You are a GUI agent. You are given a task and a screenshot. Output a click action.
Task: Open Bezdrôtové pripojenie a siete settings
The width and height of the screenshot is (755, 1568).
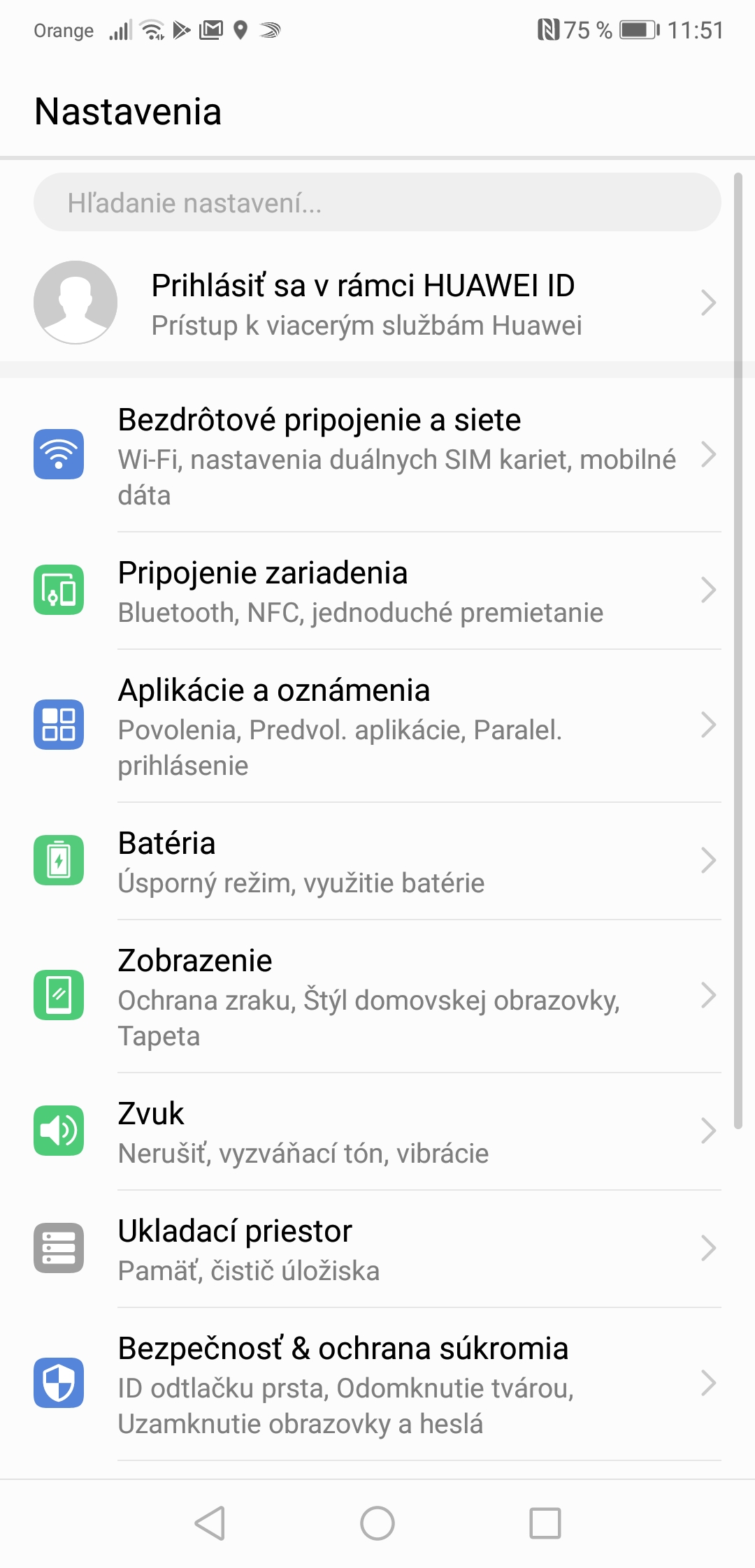click(377, 455)
